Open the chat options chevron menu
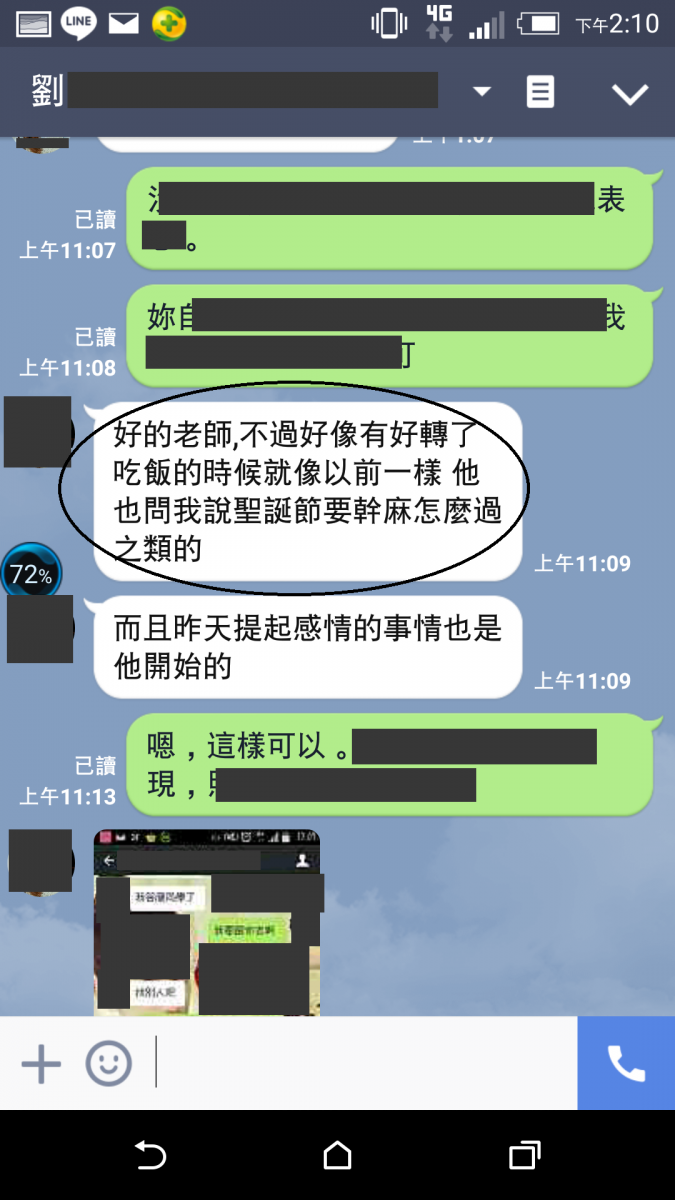The width and height of the screenshot is (675, 1200). point(630,94)
